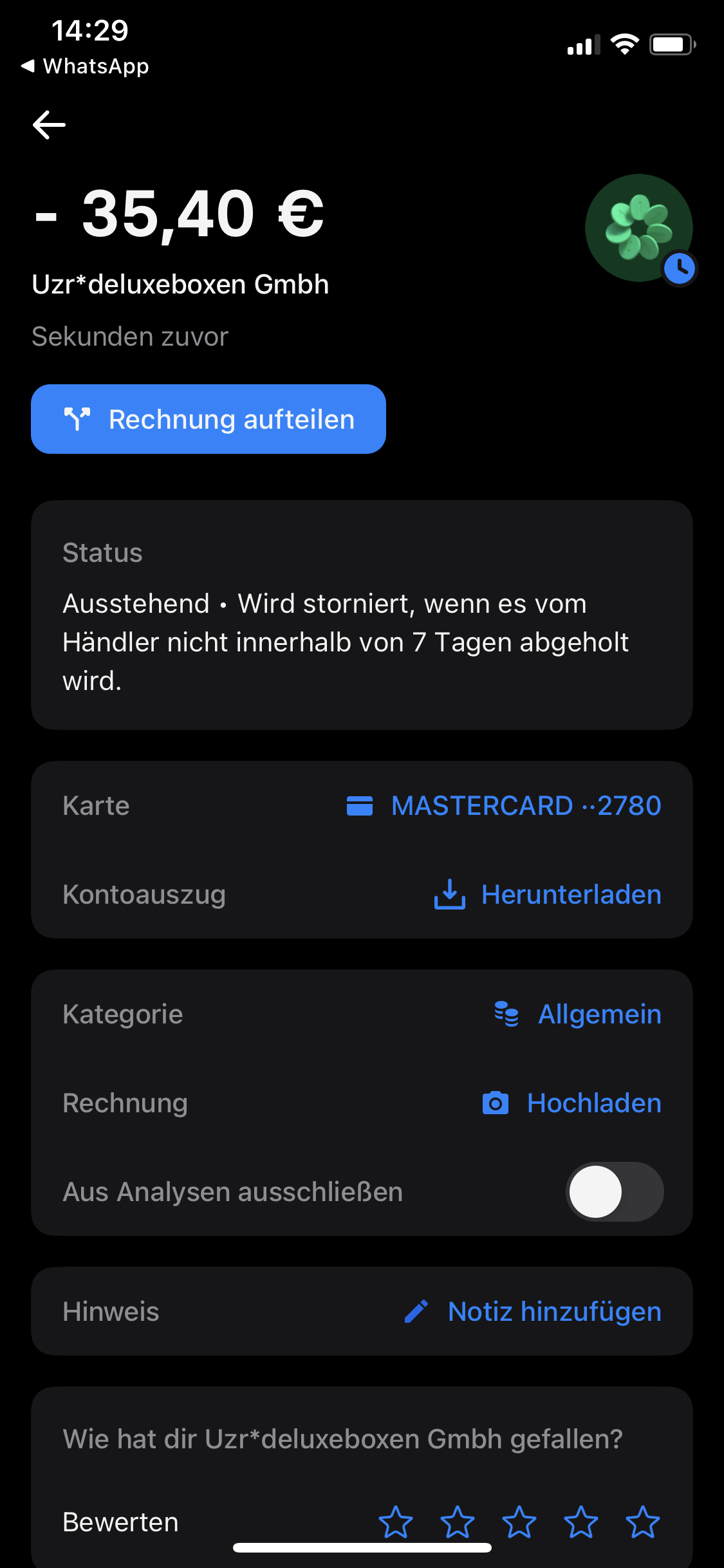Download the Kontoauszug via Herunterladen
The width and height of the screenshot is (724, 1568).
(x=548, y=895)
